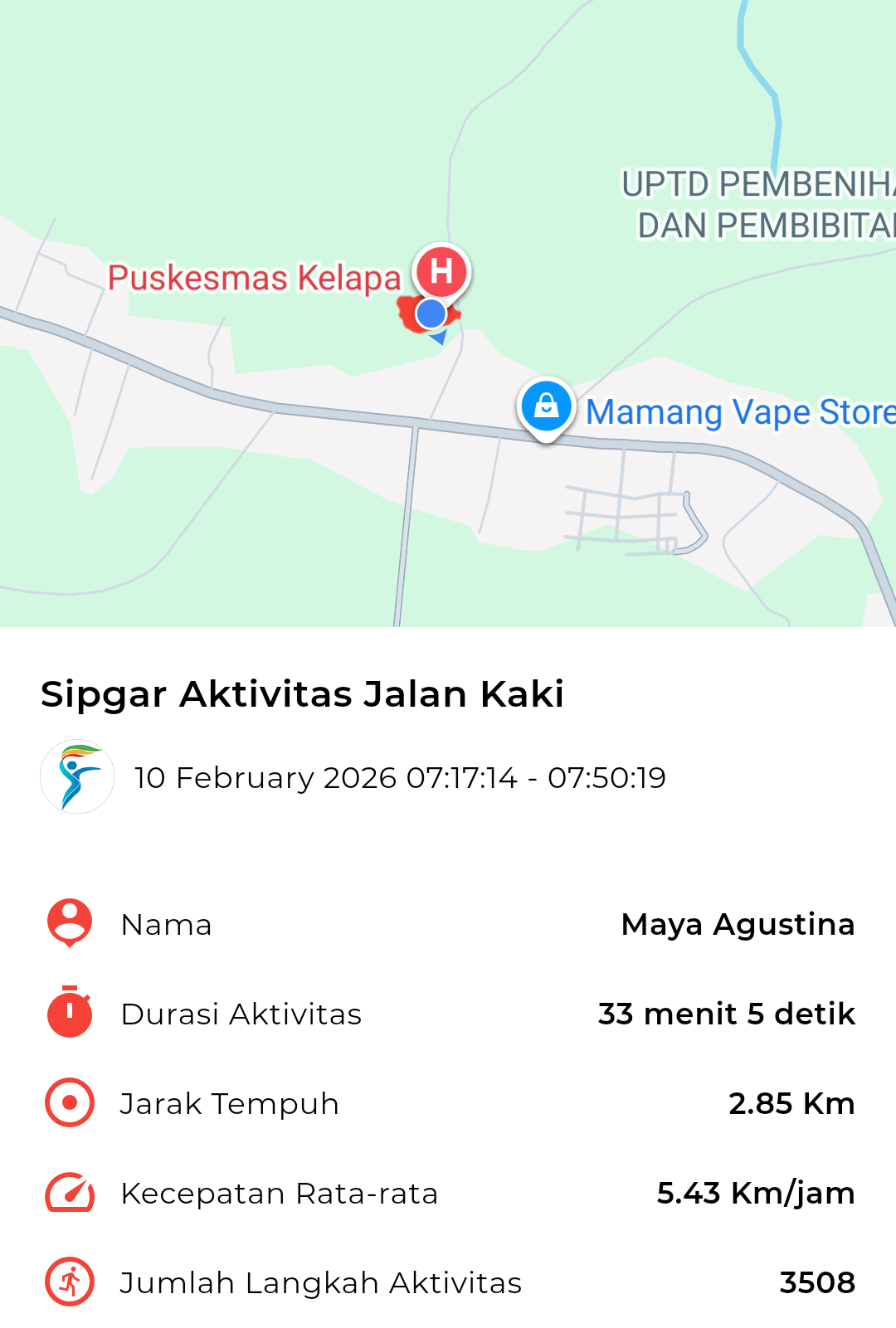Open the Mamang Vape Store map pin
Viewport: 896px width, 1328px height.
(546, 406)
